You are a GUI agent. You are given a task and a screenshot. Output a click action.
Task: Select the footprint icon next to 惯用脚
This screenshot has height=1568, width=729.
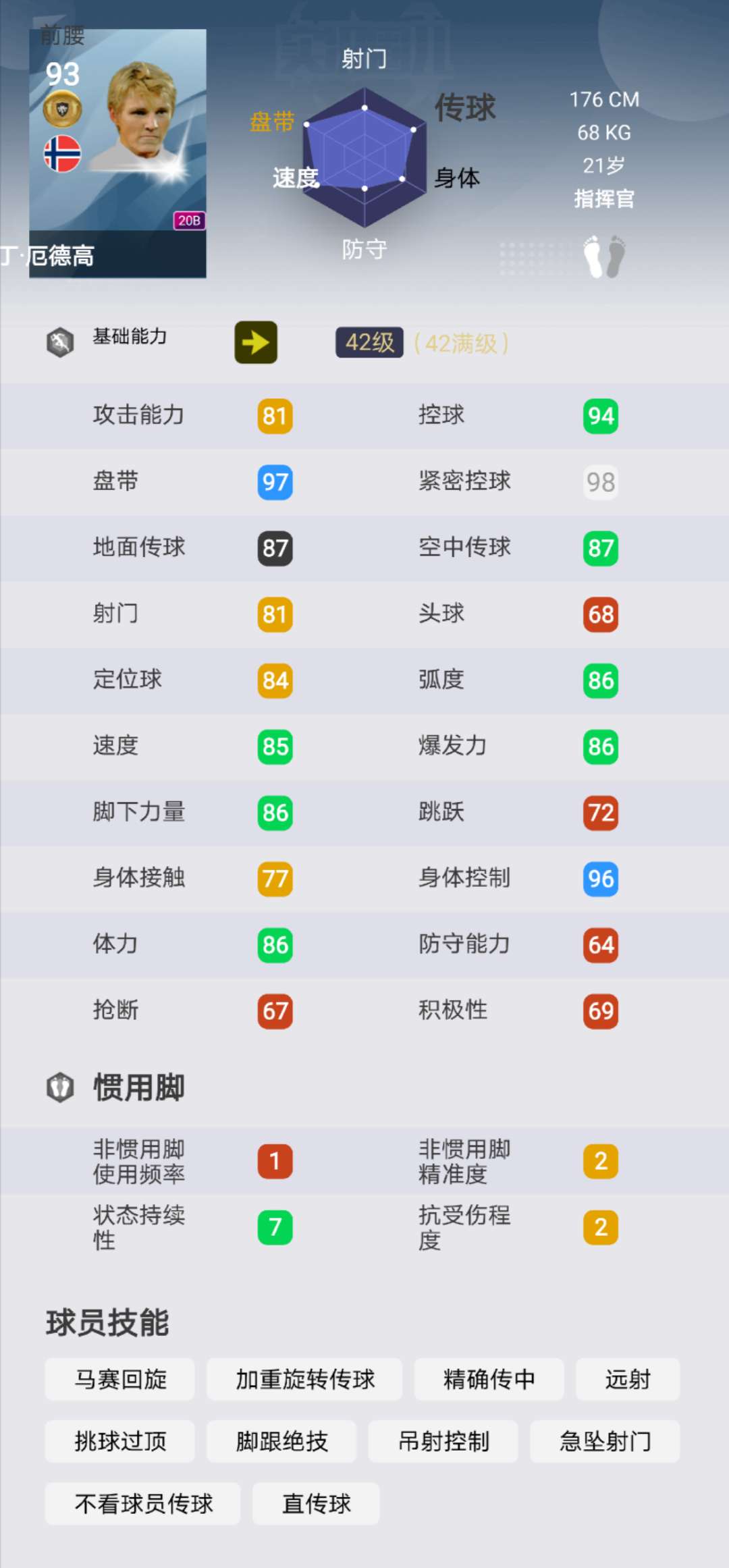(61, 1087)
